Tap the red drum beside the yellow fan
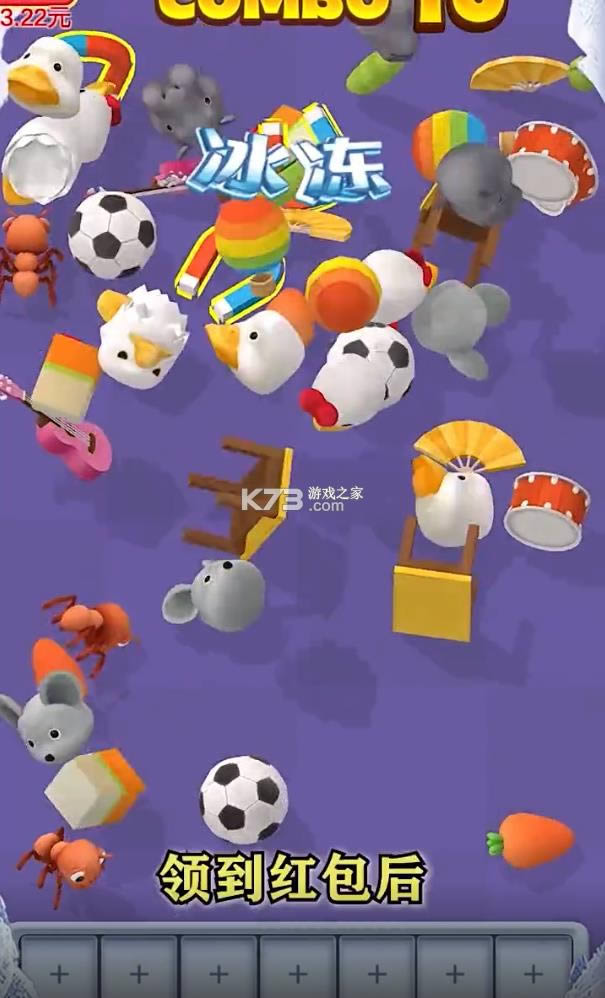Screen dimensions: 605x998 (x=546, y=510)
